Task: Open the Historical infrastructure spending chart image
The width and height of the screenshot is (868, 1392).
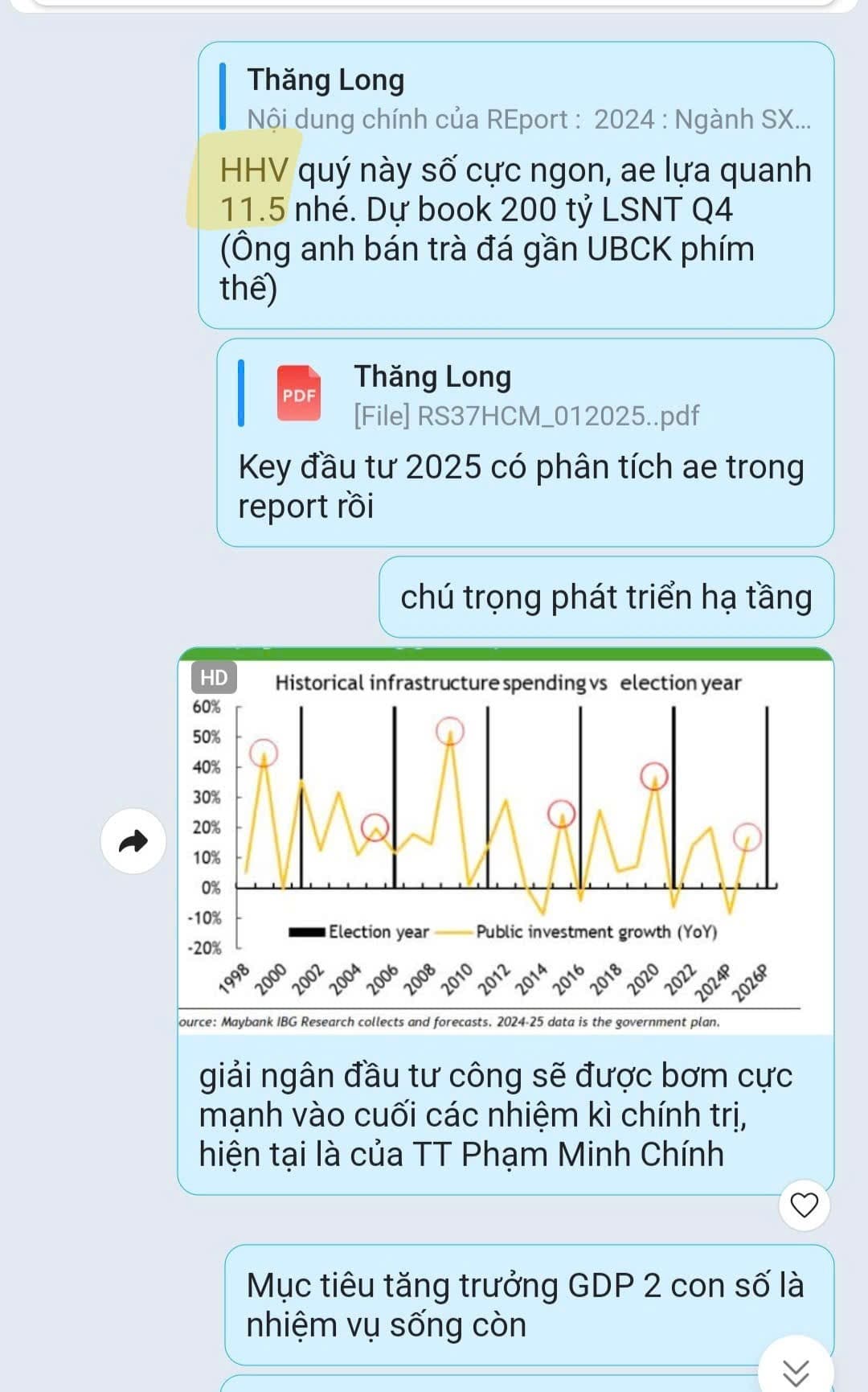Action: click(x=505, y=840)
